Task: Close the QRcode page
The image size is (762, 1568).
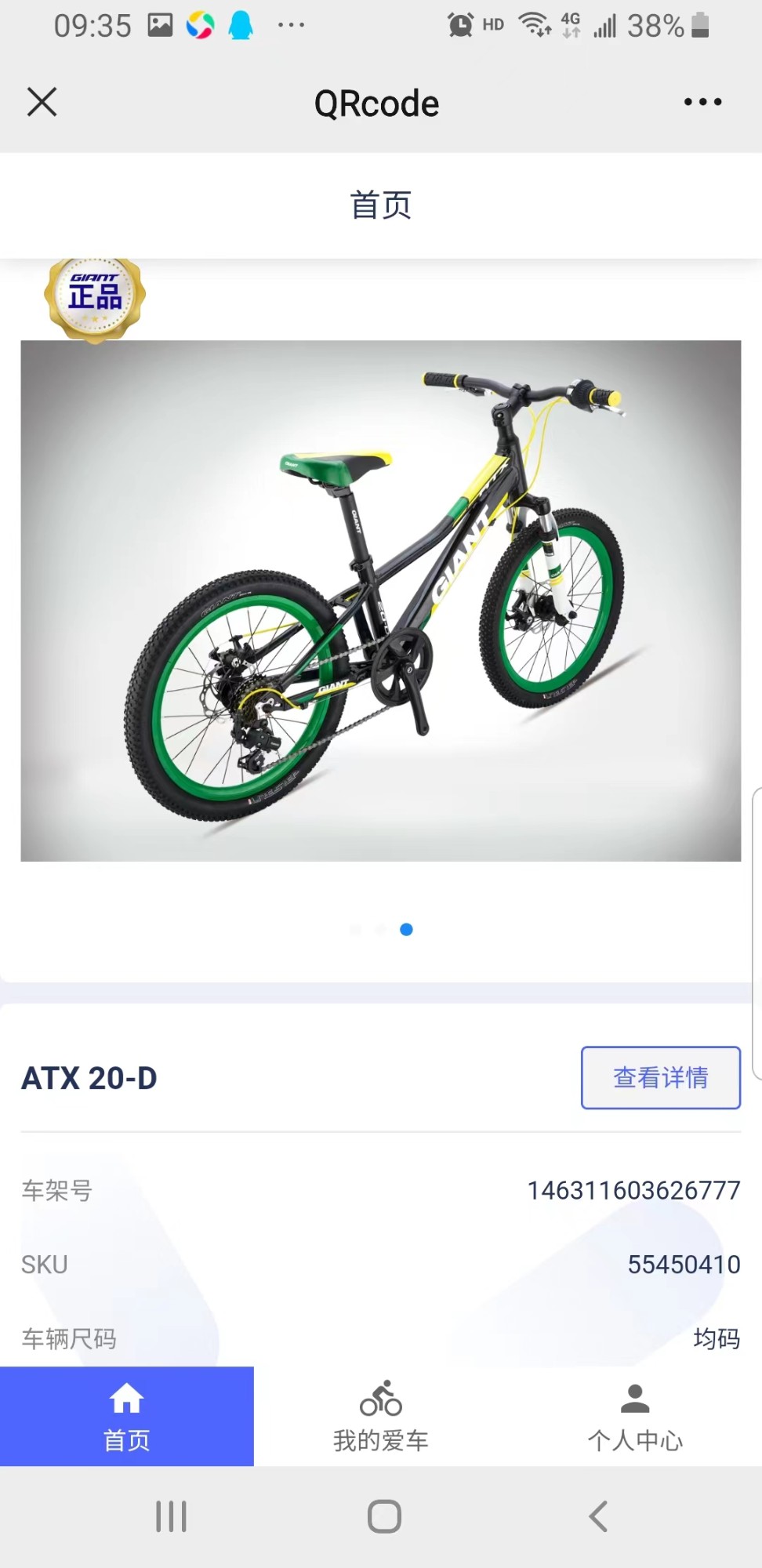Action: 42,102
